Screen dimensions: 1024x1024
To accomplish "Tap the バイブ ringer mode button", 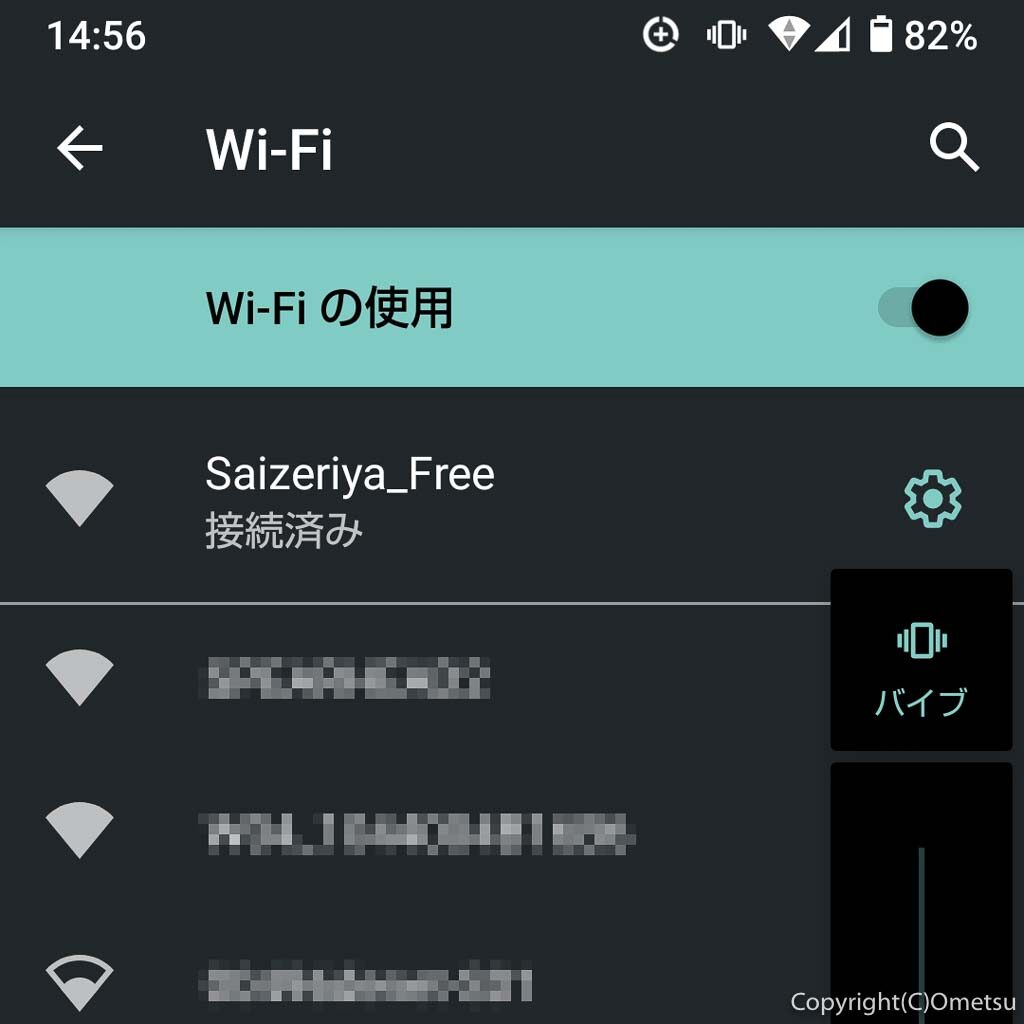I will (921, 661).
